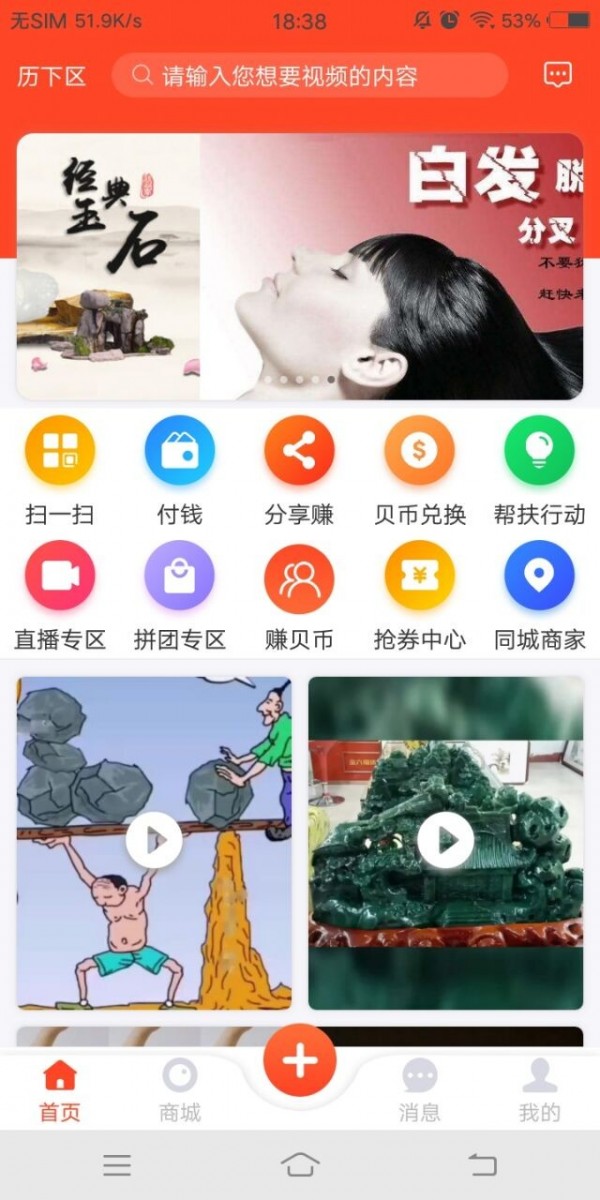Play the cartoon rock-lifting video
600x1200 pixels.
coord(154,842)
